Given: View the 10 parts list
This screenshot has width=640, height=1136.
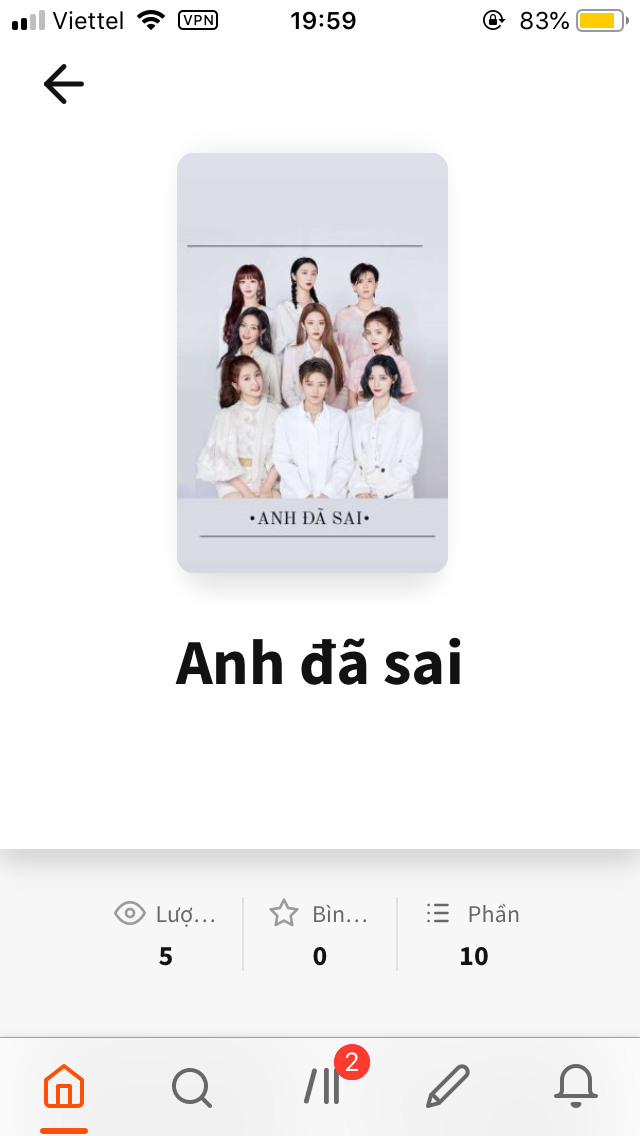Looking at the screenshot, I should point(473,935).
